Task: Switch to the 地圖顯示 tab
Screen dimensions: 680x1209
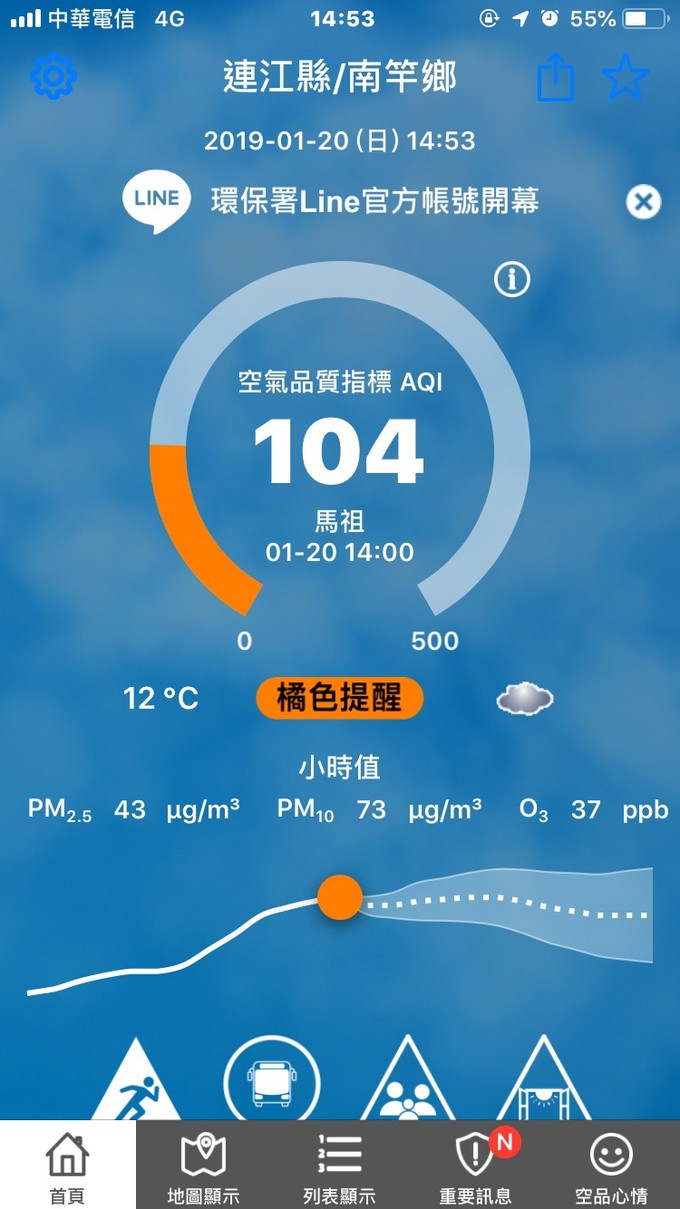Action: pyautogui.click(x=203, y=1166)
